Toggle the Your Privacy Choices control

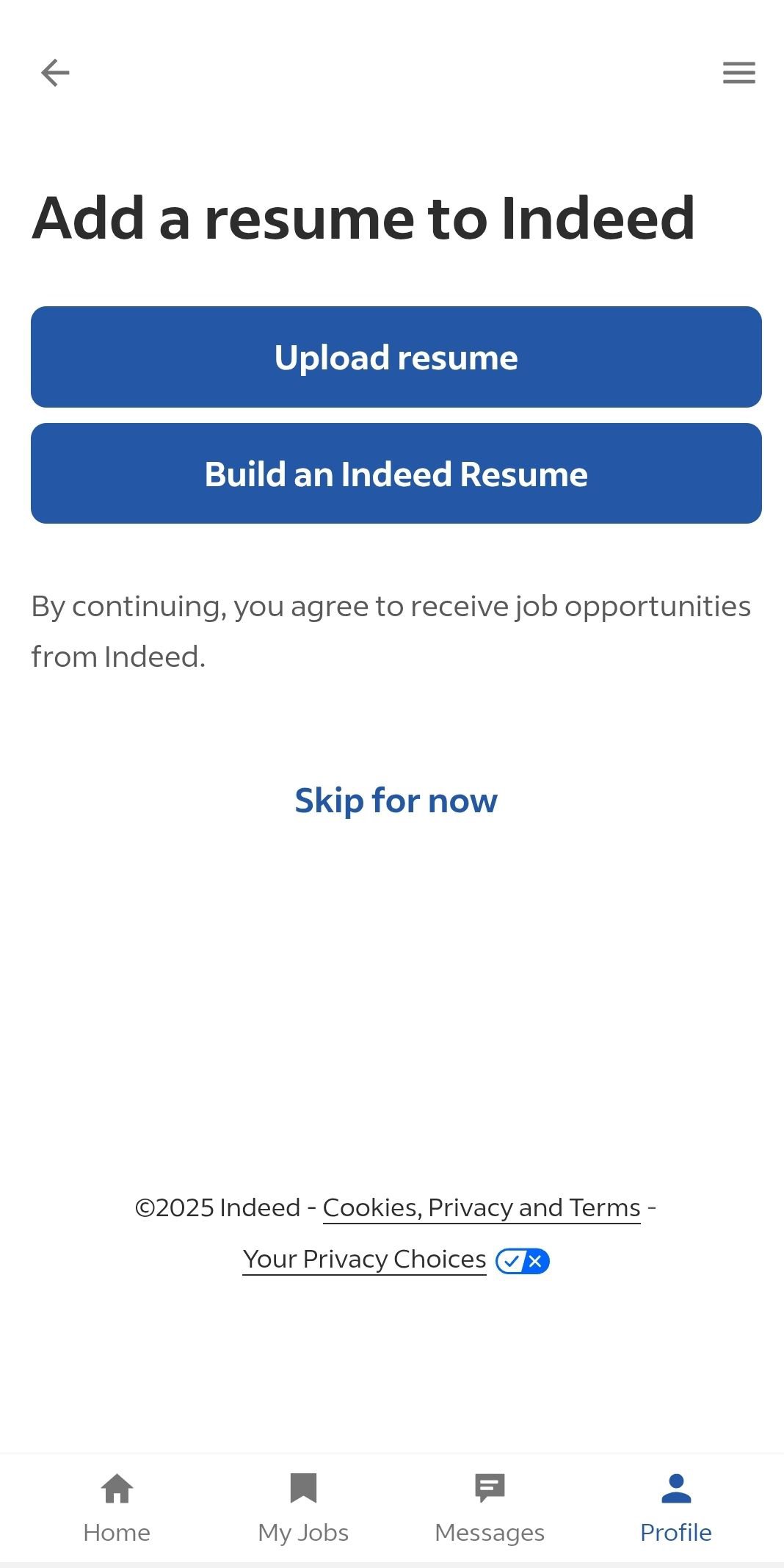pos(522,1260)
